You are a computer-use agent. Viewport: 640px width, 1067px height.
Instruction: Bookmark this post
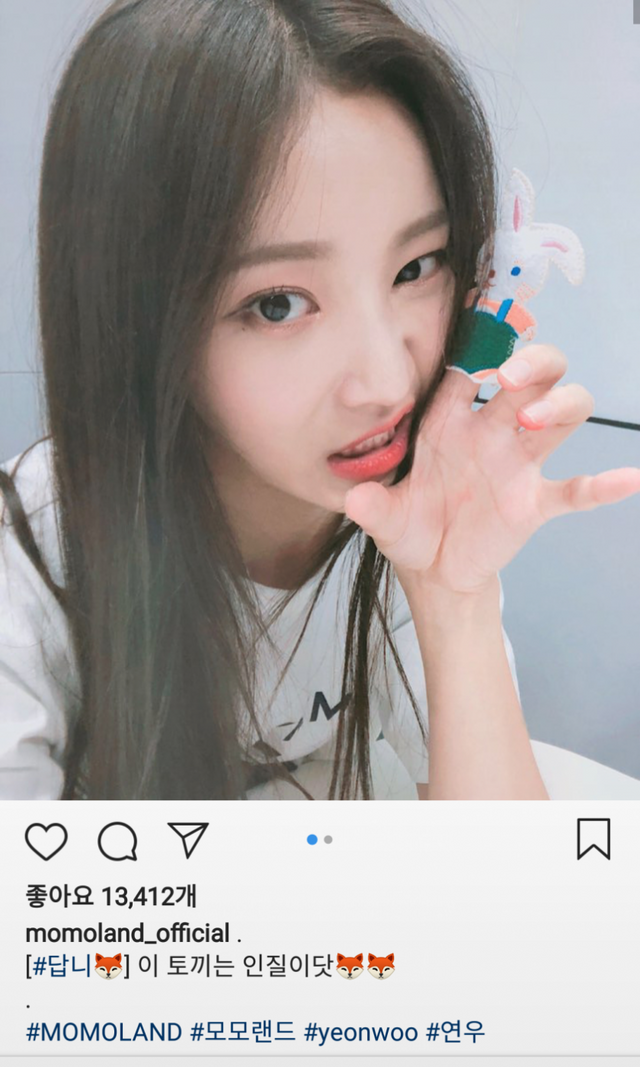(x=593, y=839)
